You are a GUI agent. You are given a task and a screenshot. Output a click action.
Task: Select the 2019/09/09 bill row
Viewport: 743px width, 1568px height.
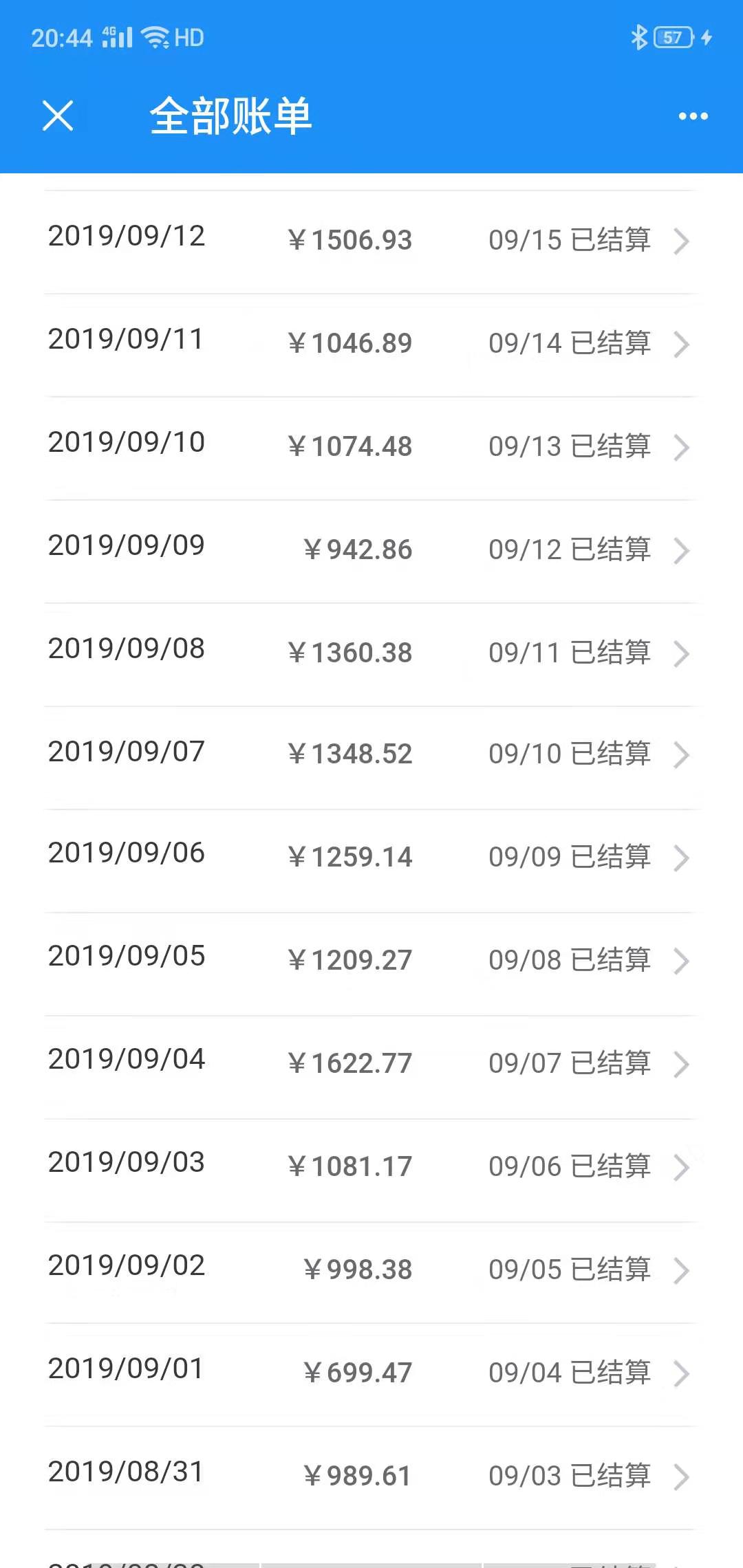click(x=371, y=552)
